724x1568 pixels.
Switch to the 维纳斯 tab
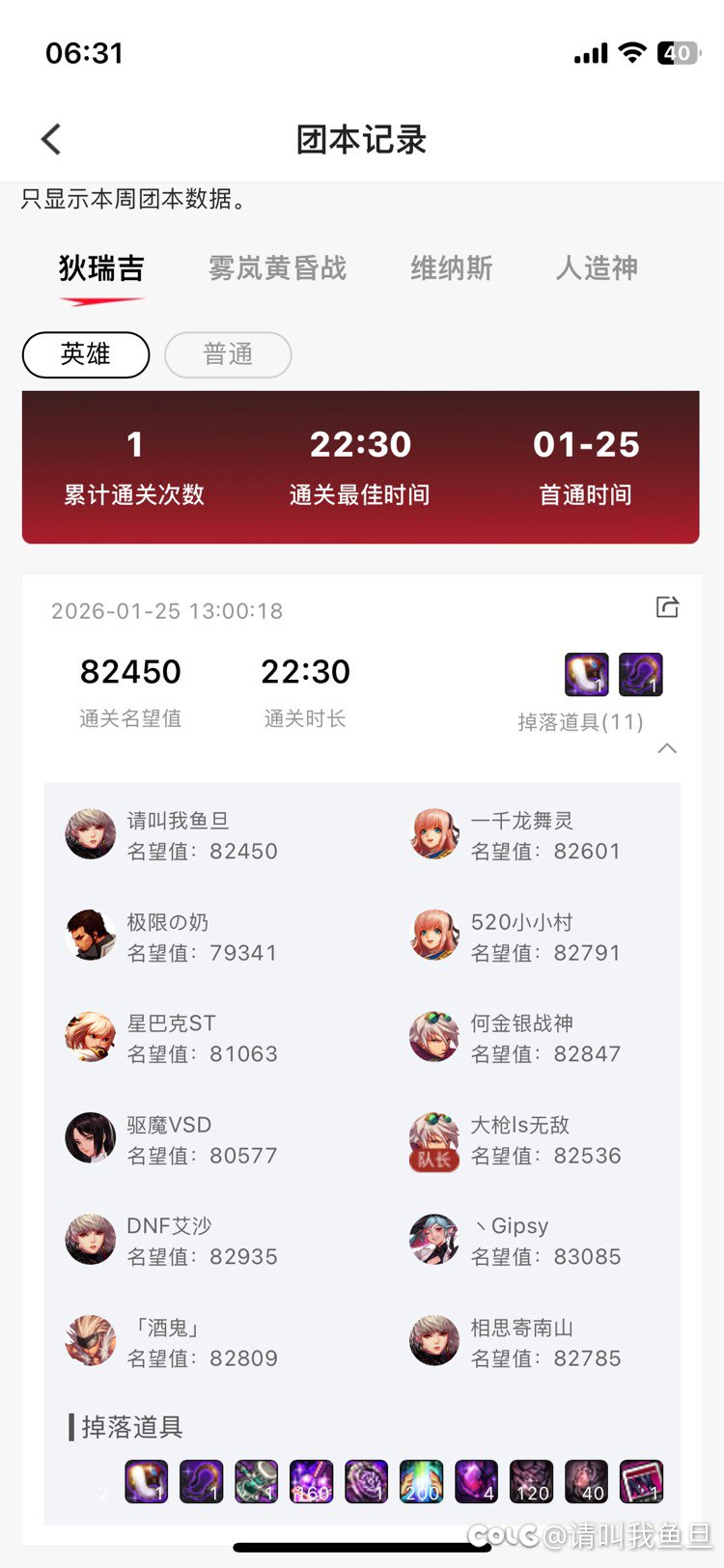coord(451,268)
